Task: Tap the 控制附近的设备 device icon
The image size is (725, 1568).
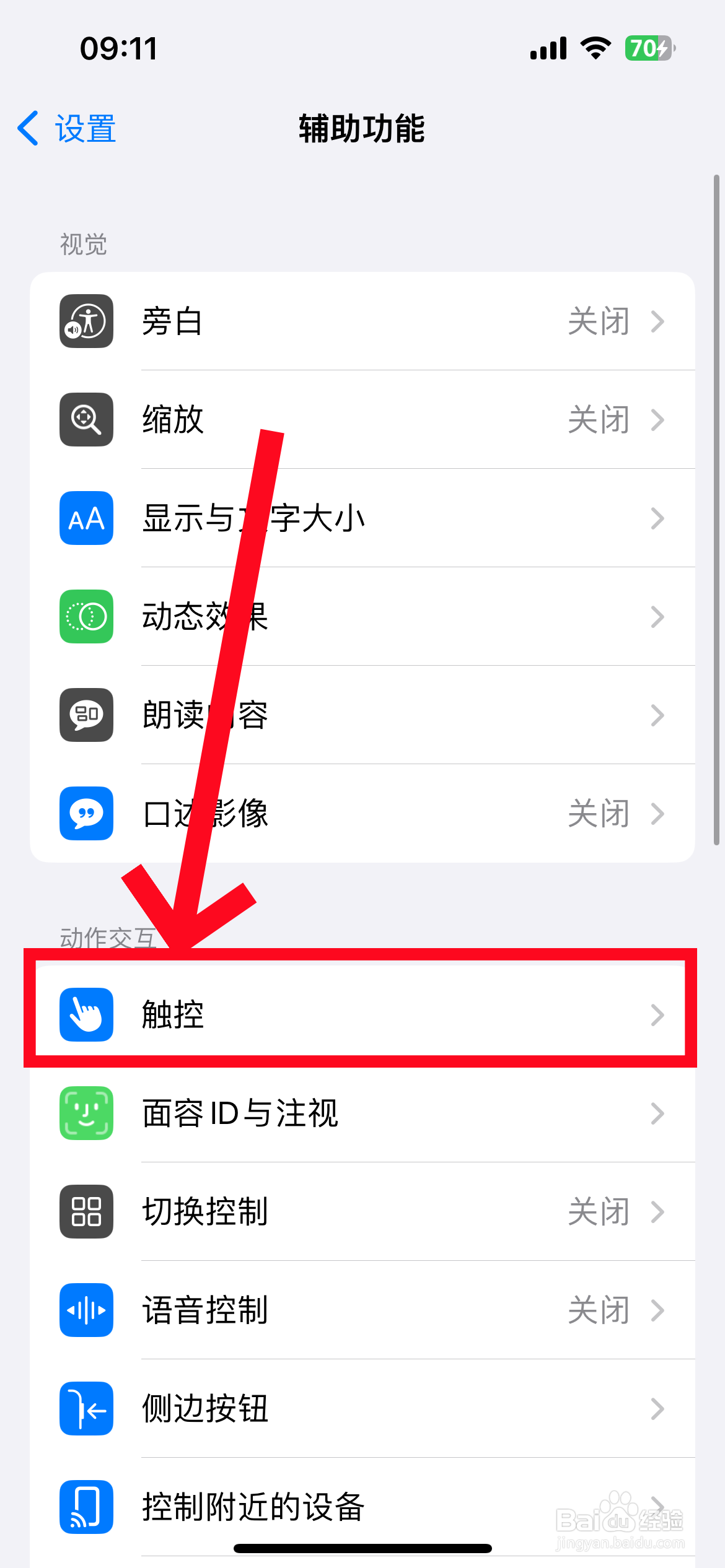Action: click(x=86, y=1507)
